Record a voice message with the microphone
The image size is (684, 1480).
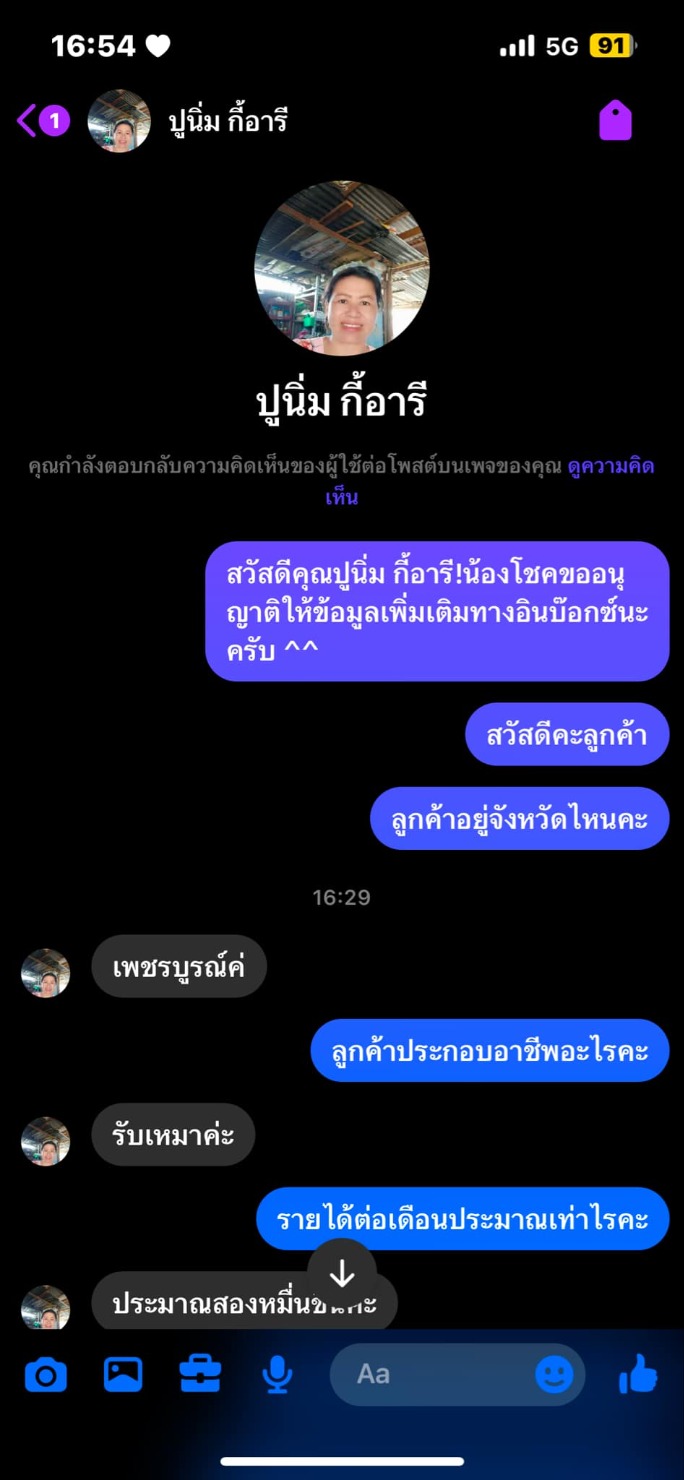(x=277, y=1375)
